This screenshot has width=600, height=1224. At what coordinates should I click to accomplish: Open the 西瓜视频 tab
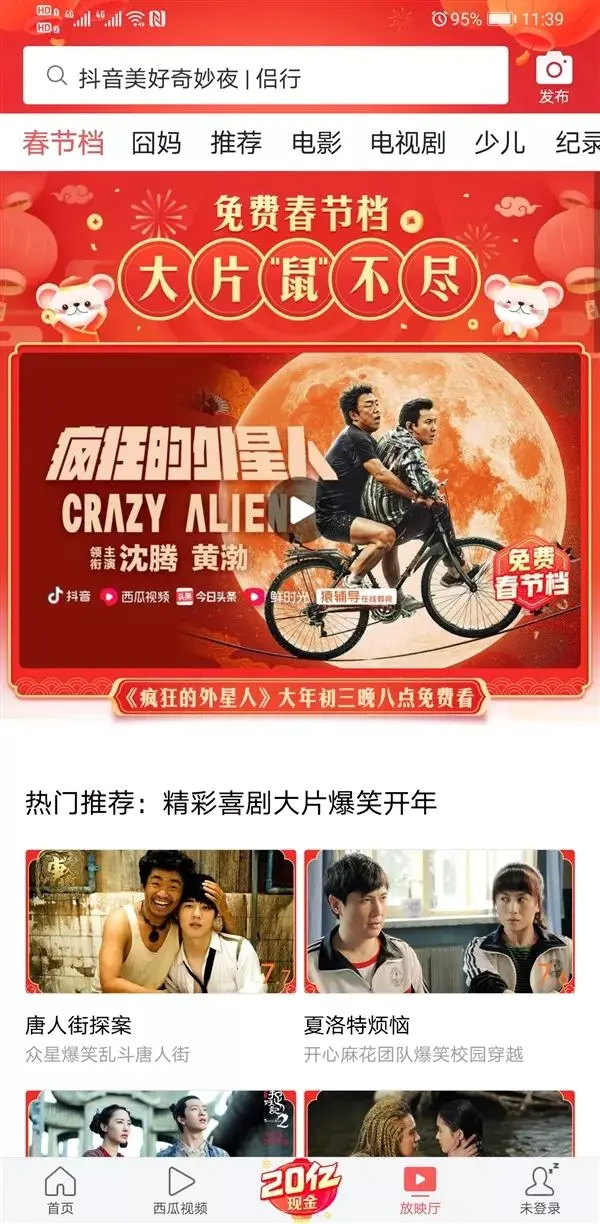(x=180, y=1190)
